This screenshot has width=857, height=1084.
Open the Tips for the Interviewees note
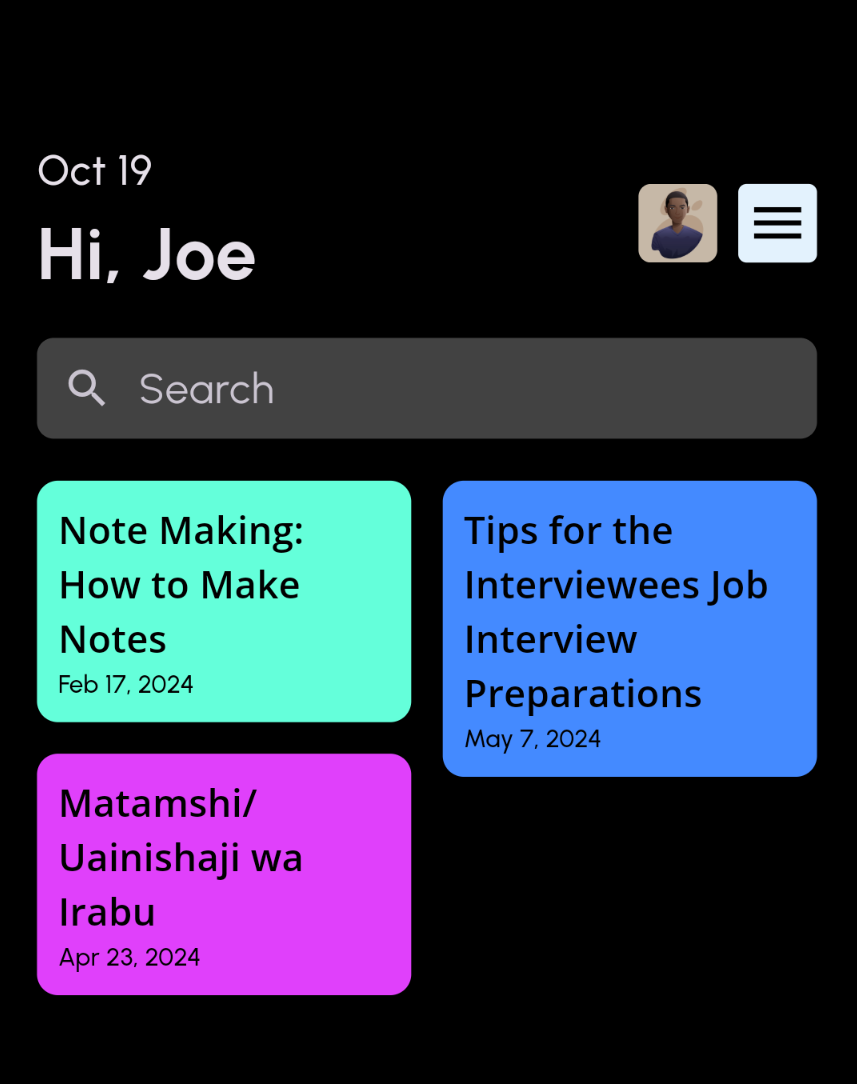tap(629, 628)
